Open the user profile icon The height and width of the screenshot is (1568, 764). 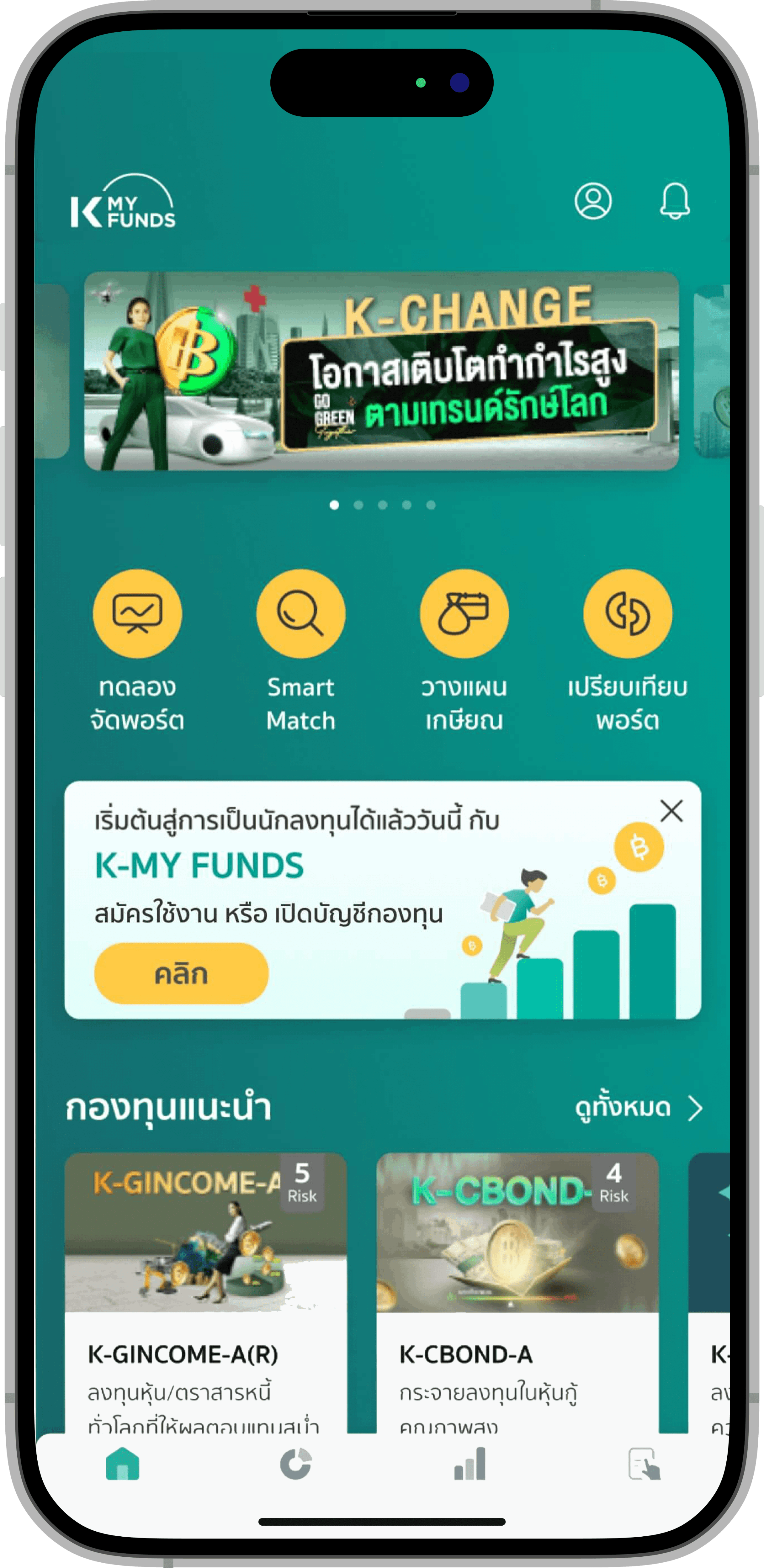pos(592,201)
